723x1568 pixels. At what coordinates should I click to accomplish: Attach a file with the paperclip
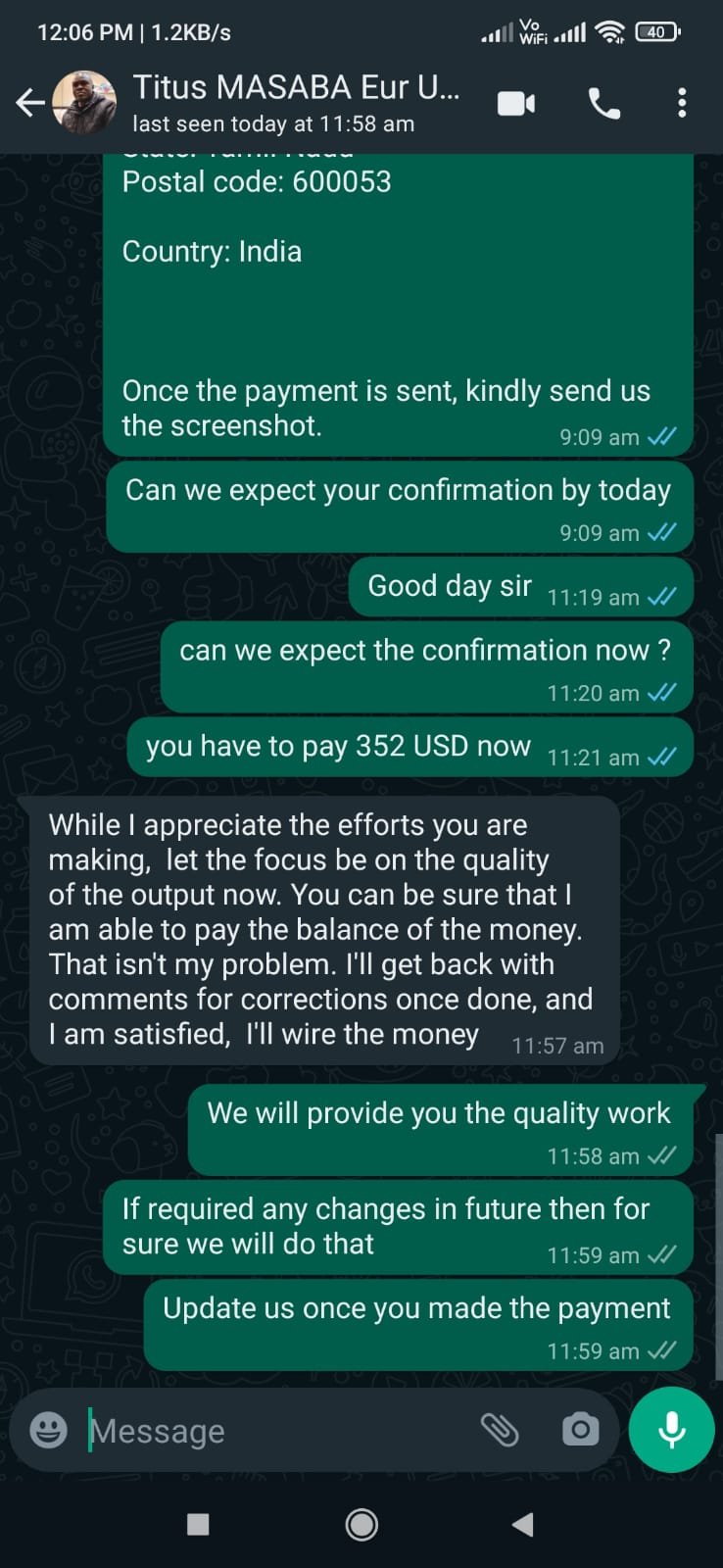(500, 1430)
